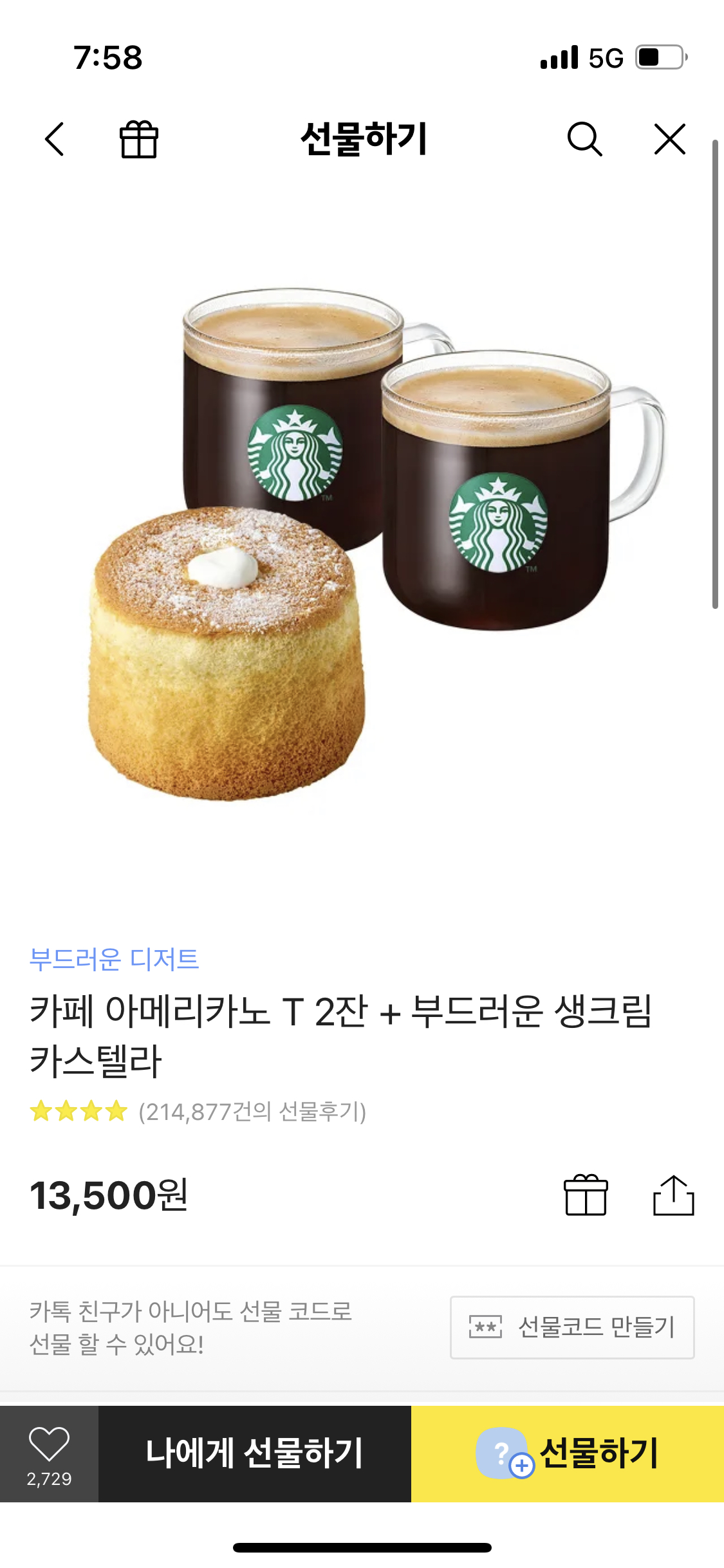Tap 선물코드 만들기 button
724x1568 pixels.
(x=571, y=1327)
